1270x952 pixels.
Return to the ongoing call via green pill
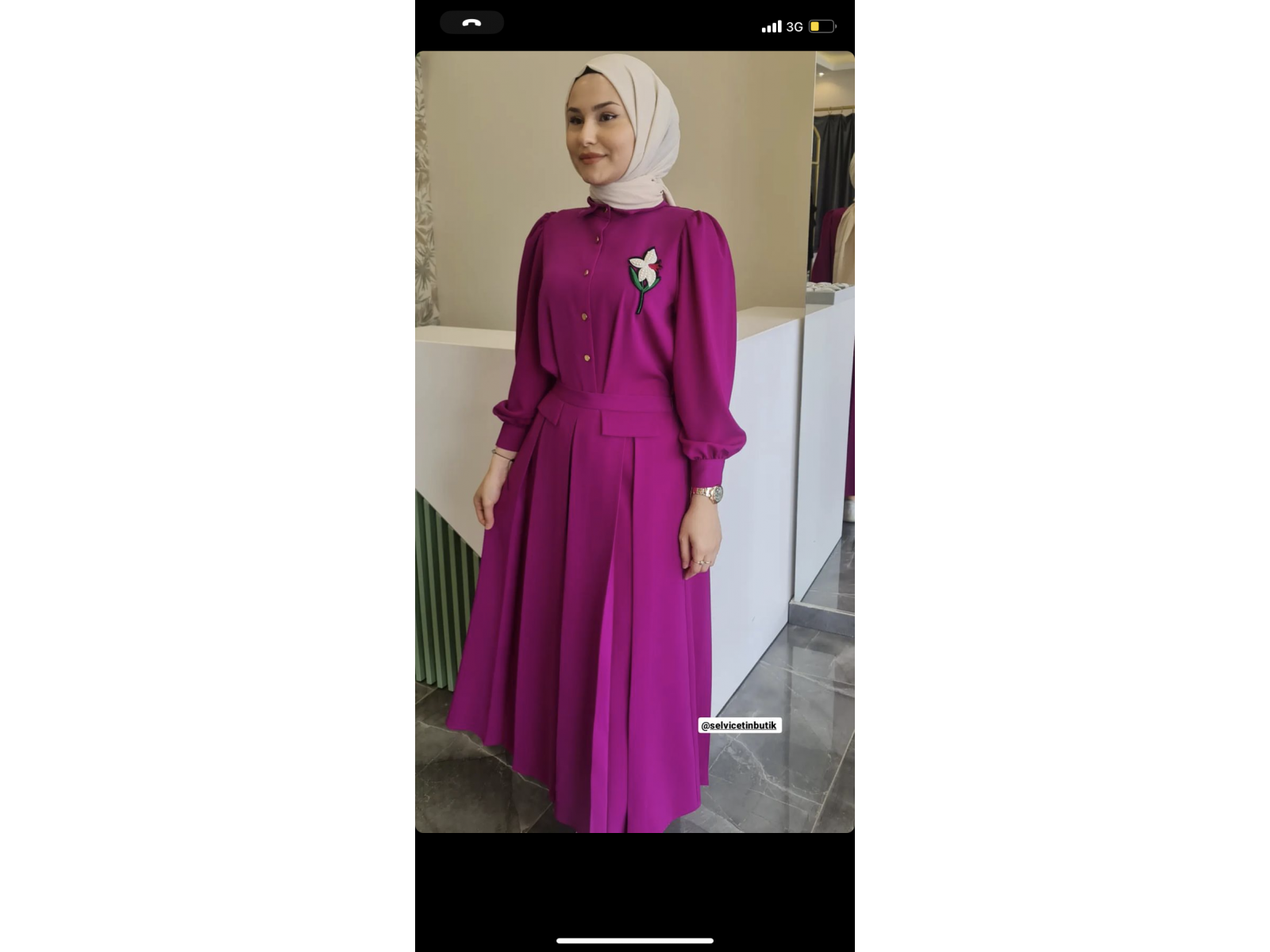tap(471, 23)
